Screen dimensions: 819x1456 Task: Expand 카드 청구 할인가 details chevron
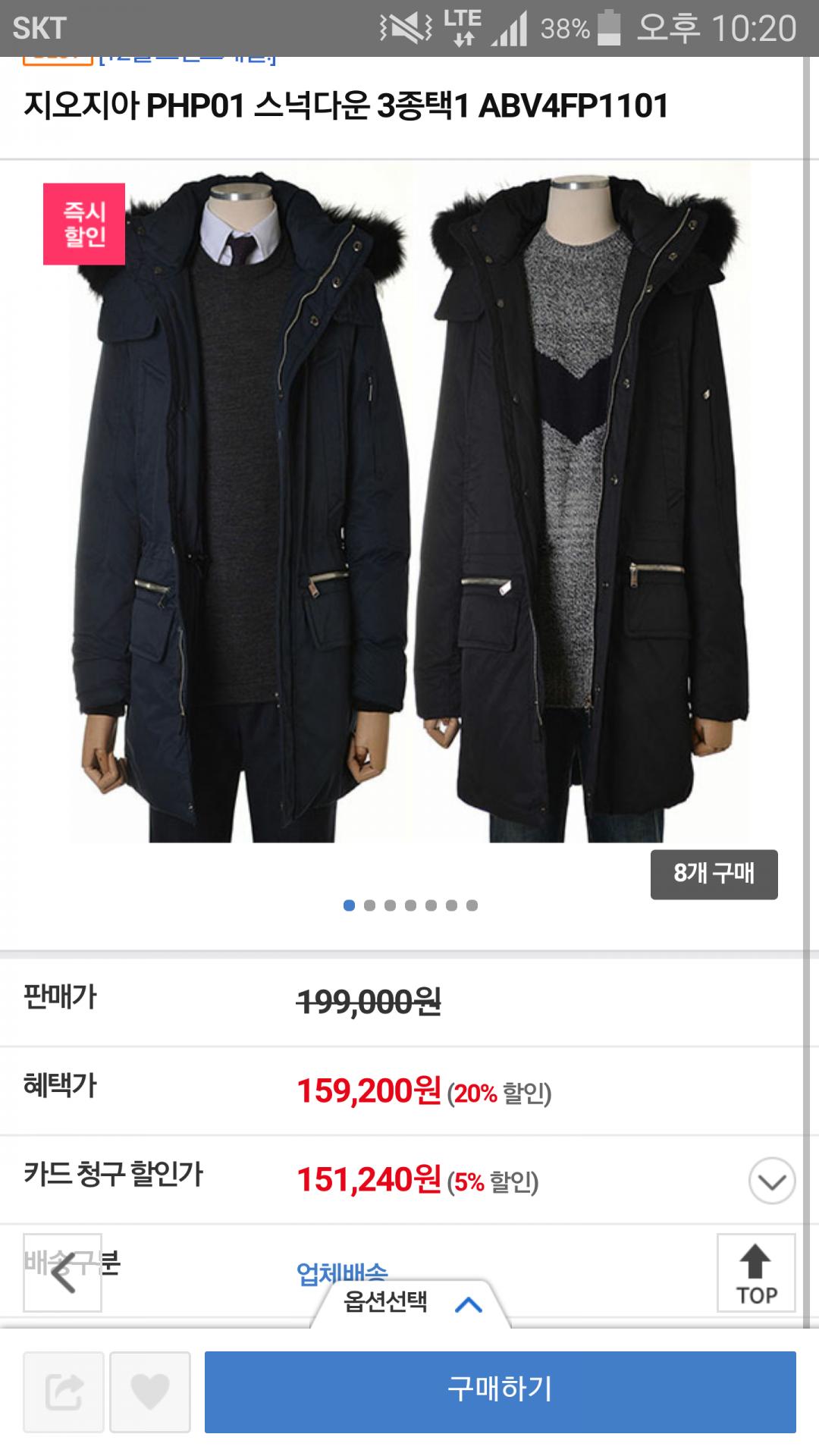771,1181
